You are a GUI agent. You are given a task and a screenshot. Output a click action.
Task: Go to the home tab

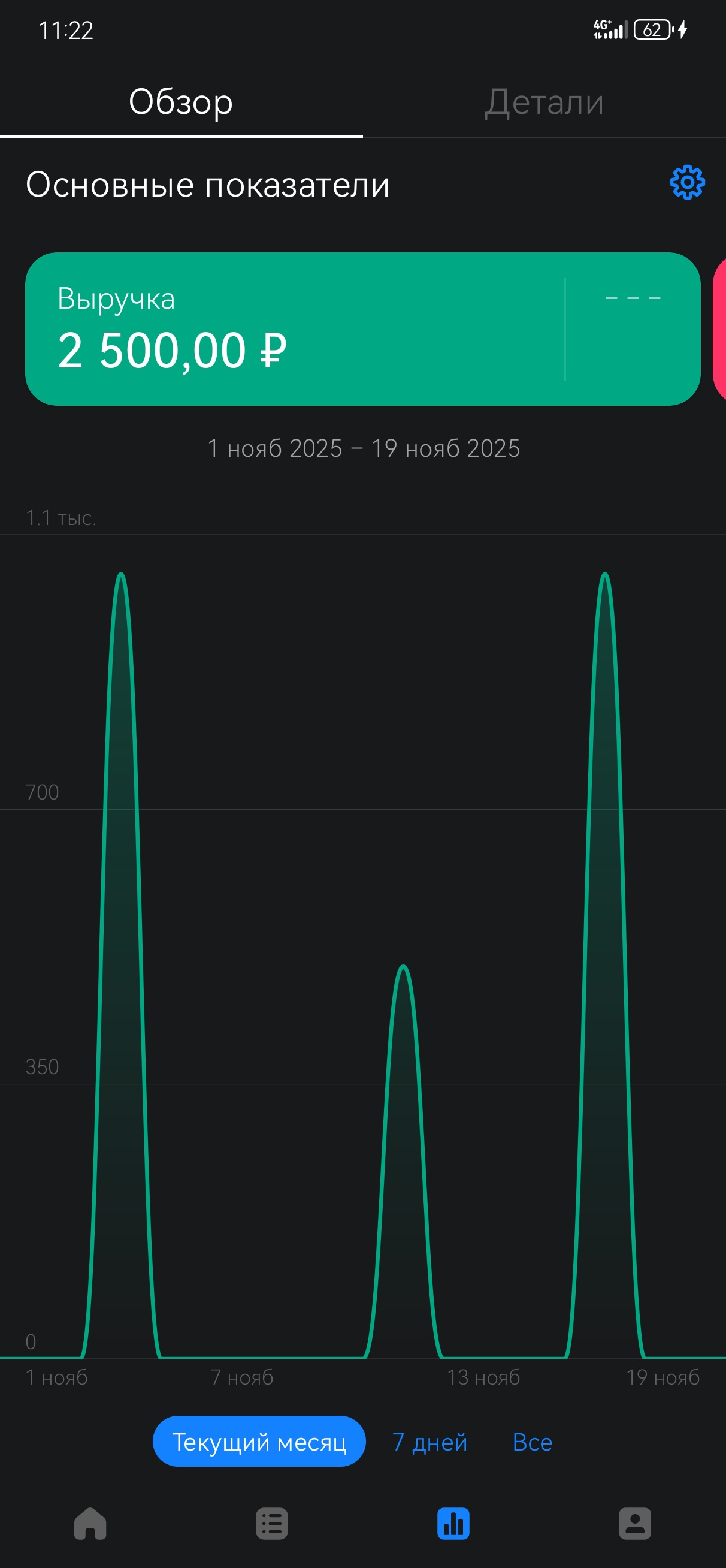[x=90, y=1524]
